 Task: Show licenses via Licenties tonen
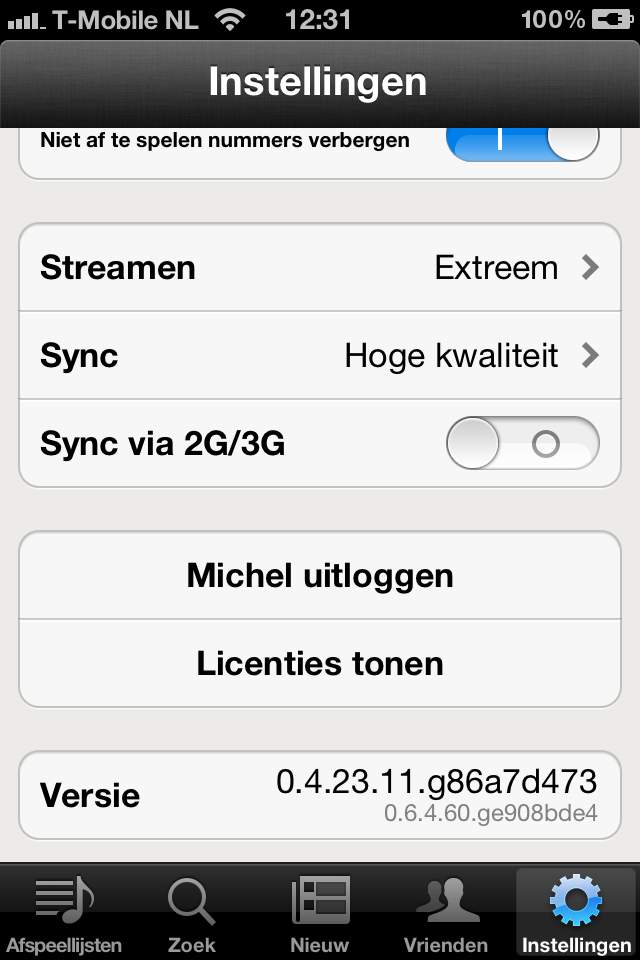320,663
